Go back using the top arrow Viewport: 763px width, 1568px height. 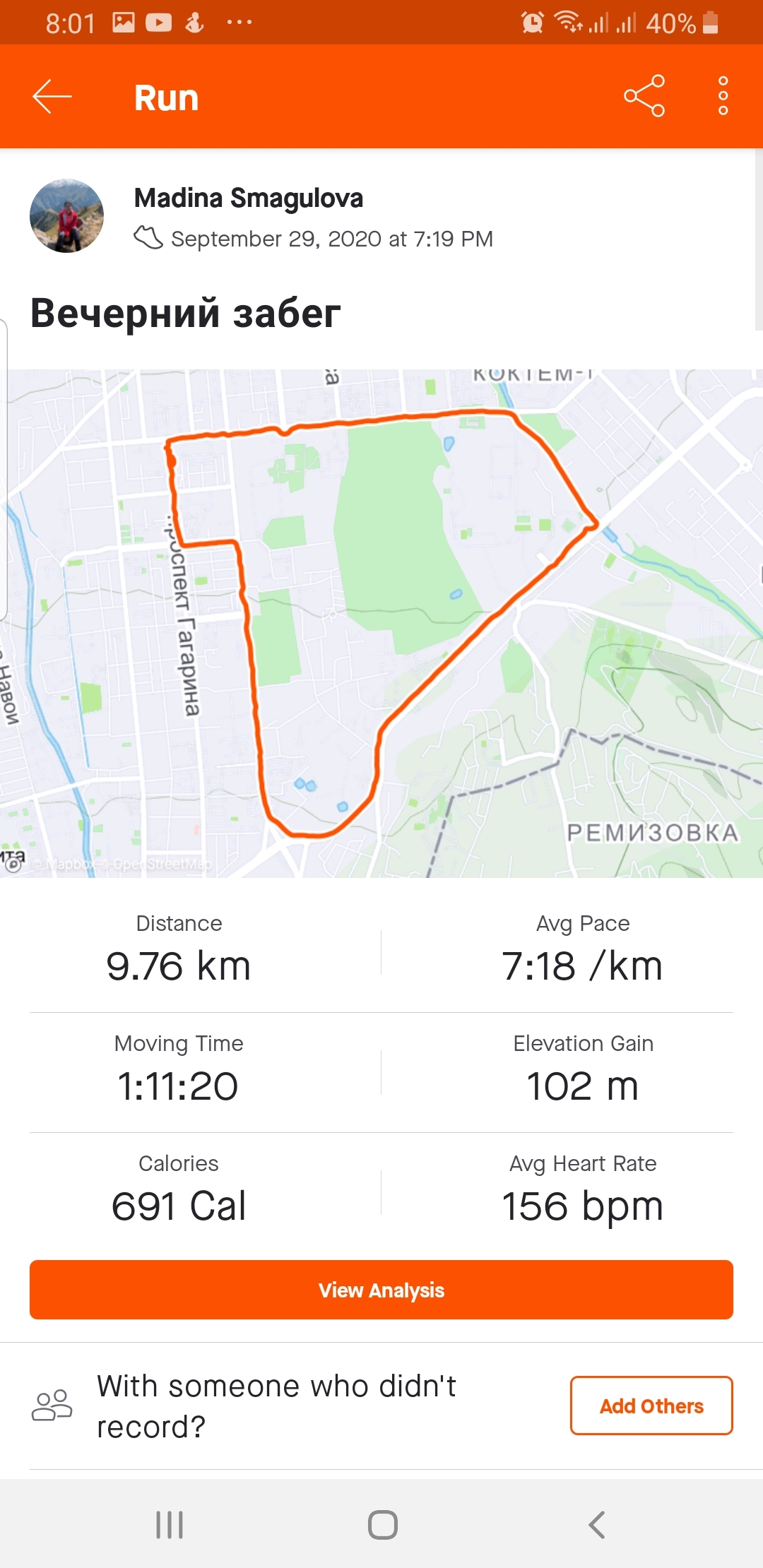click(52, 97)
